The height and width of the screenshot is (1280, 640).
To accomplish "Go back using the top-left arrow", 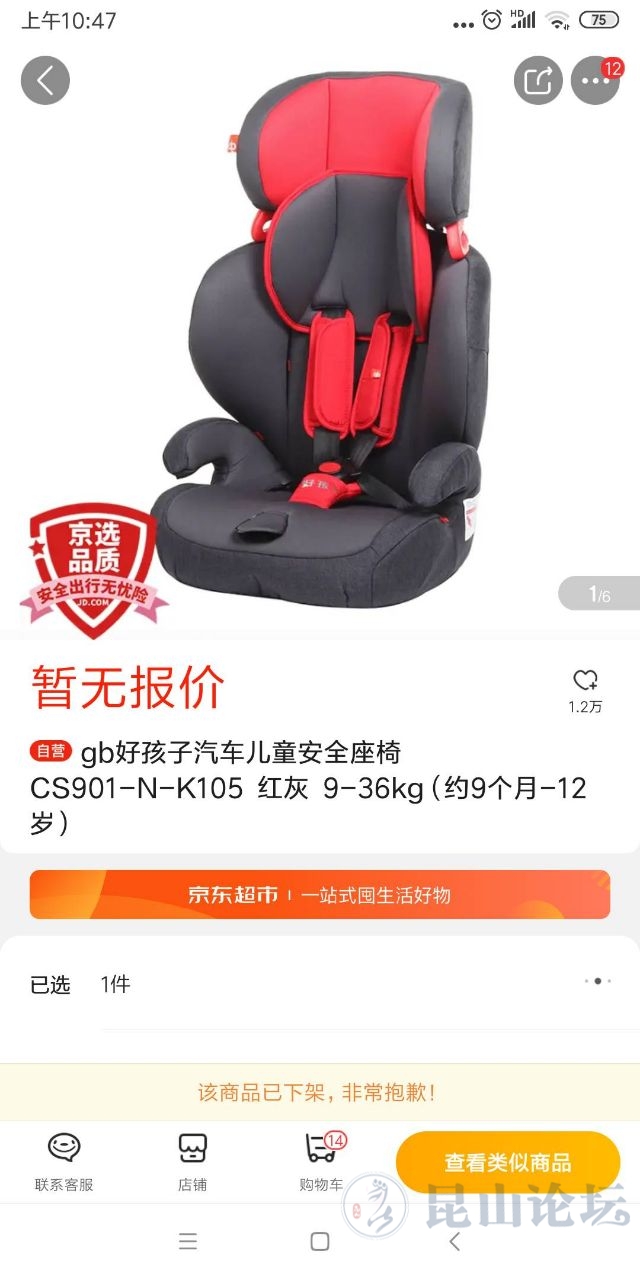I will click(45, 81).
